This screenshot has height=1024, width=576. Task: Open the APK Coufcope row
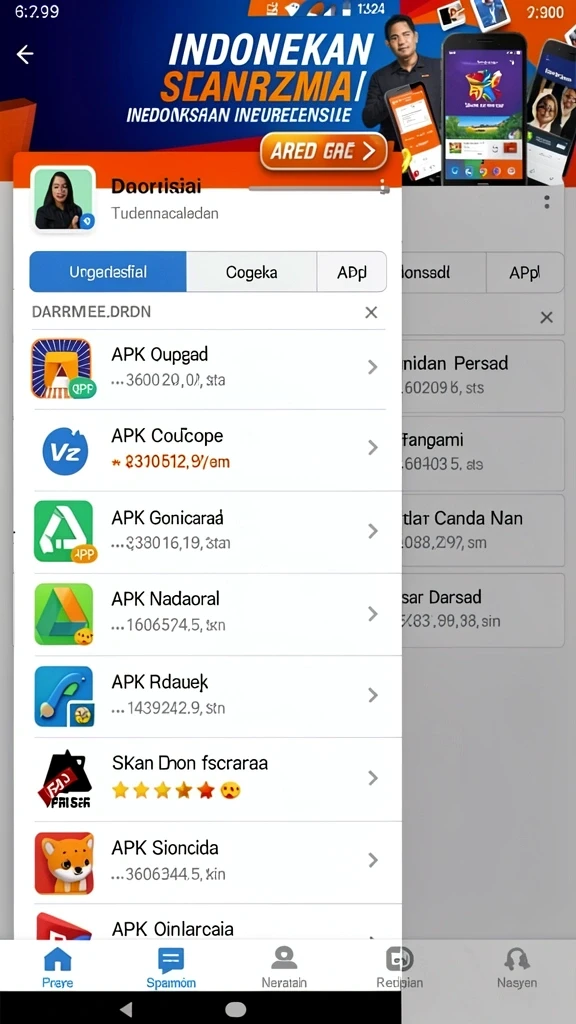(x=208, y=450)
